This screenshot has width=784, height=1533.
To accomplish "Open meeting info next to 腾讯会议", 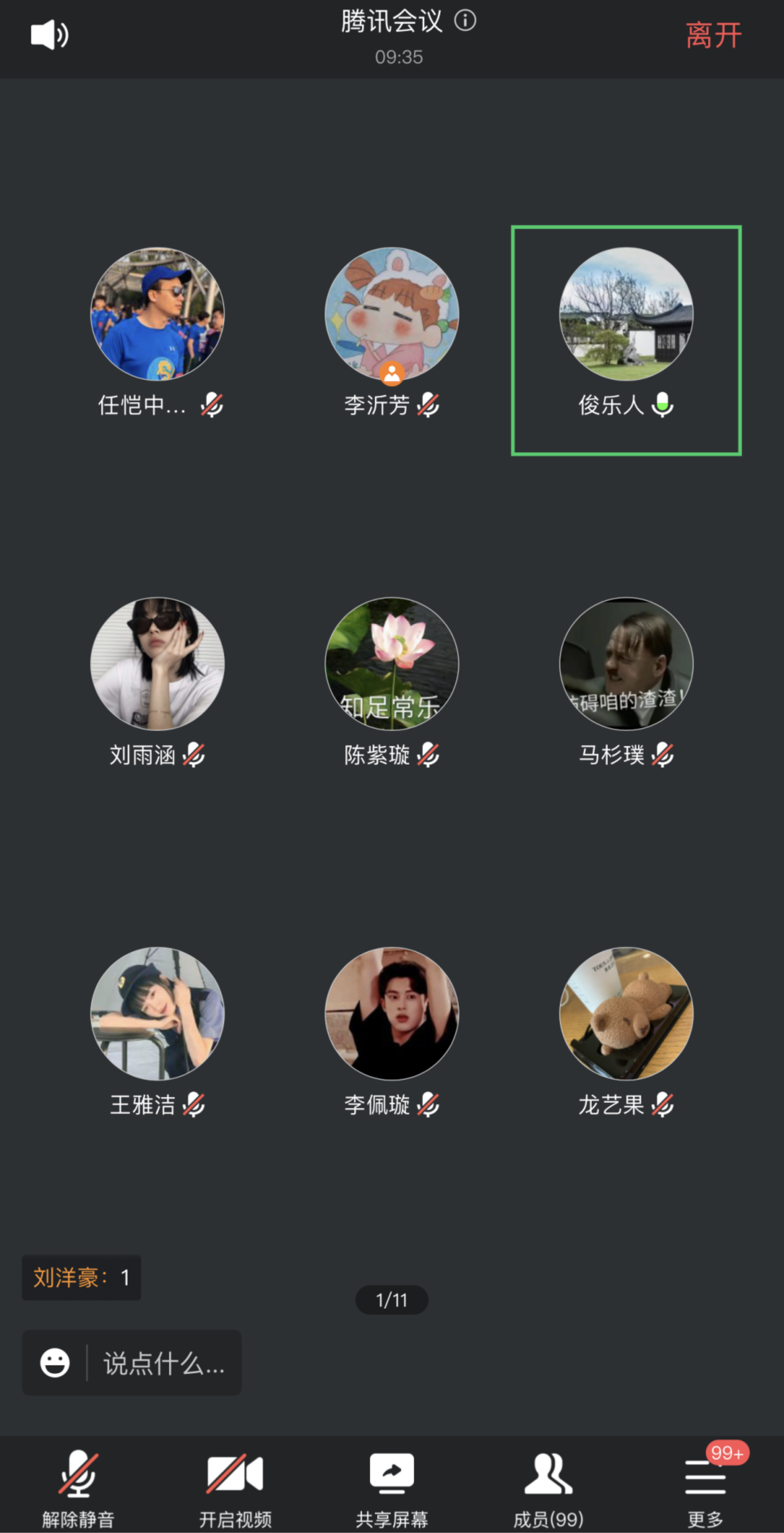I will click(465, 21).
